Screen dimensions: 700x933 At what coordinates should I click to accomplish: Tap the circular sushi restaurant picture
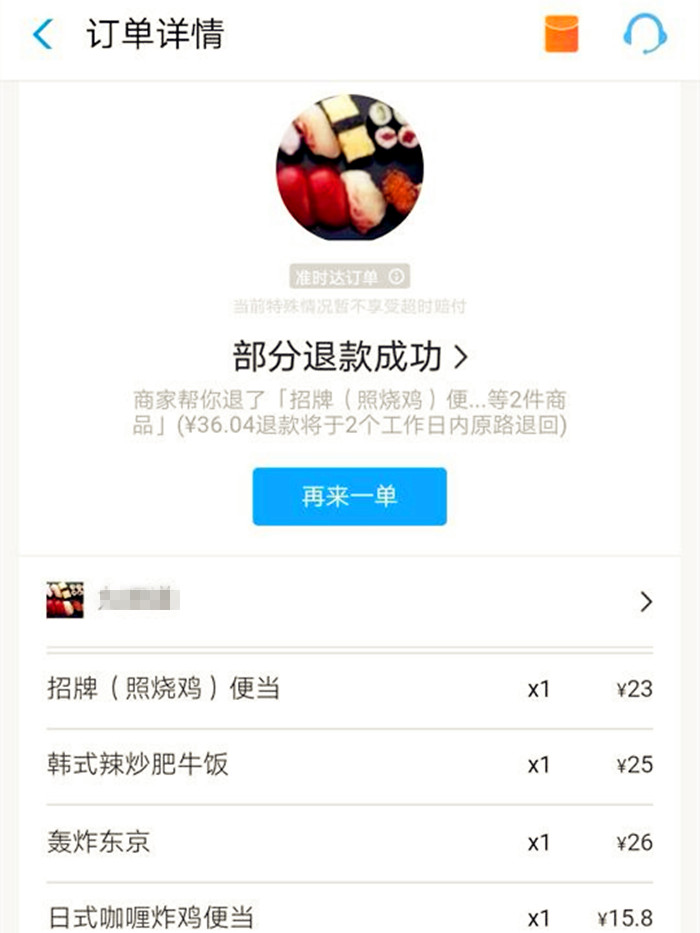click(349, 168)
